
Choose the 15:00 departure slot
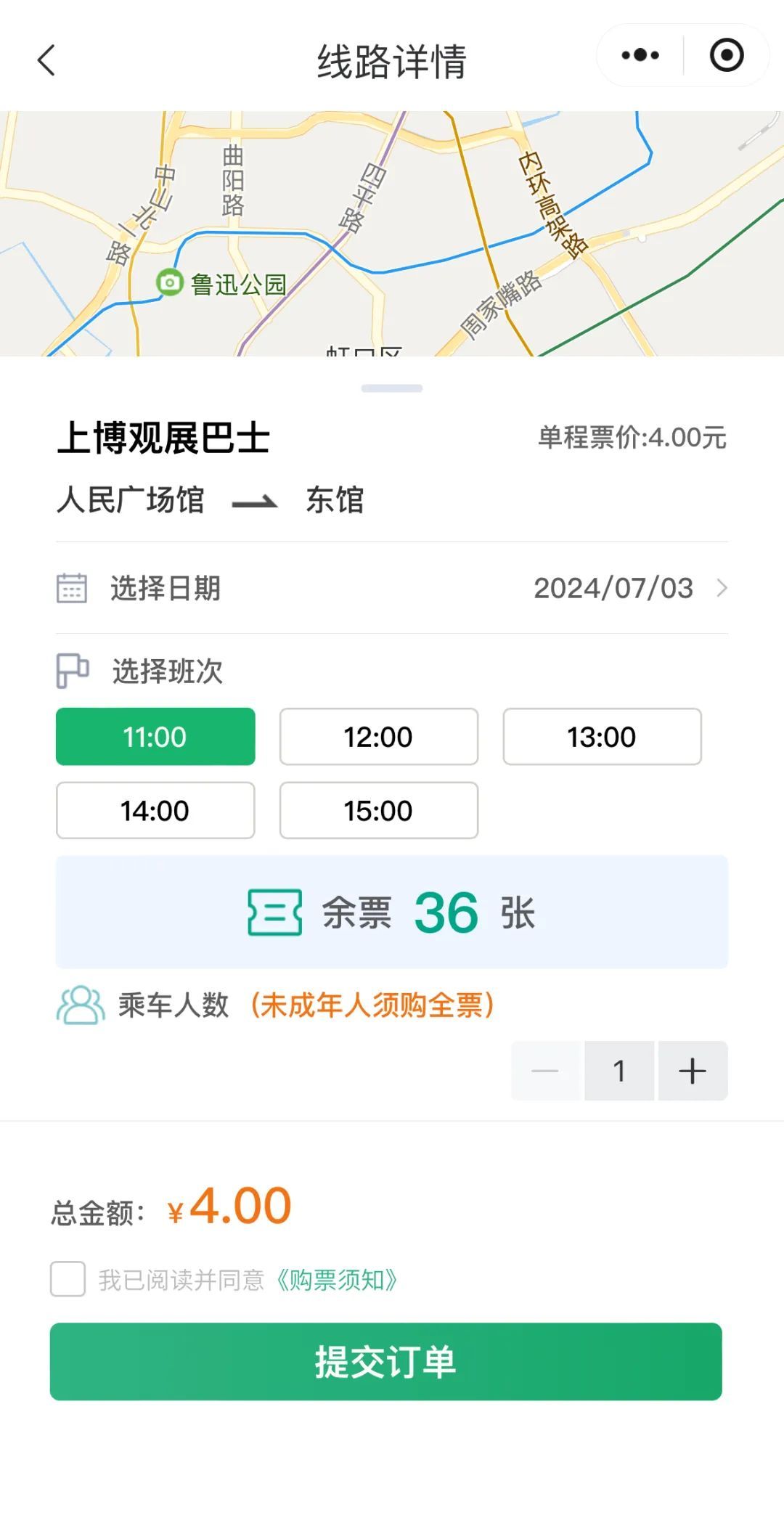tap(379, 811)
